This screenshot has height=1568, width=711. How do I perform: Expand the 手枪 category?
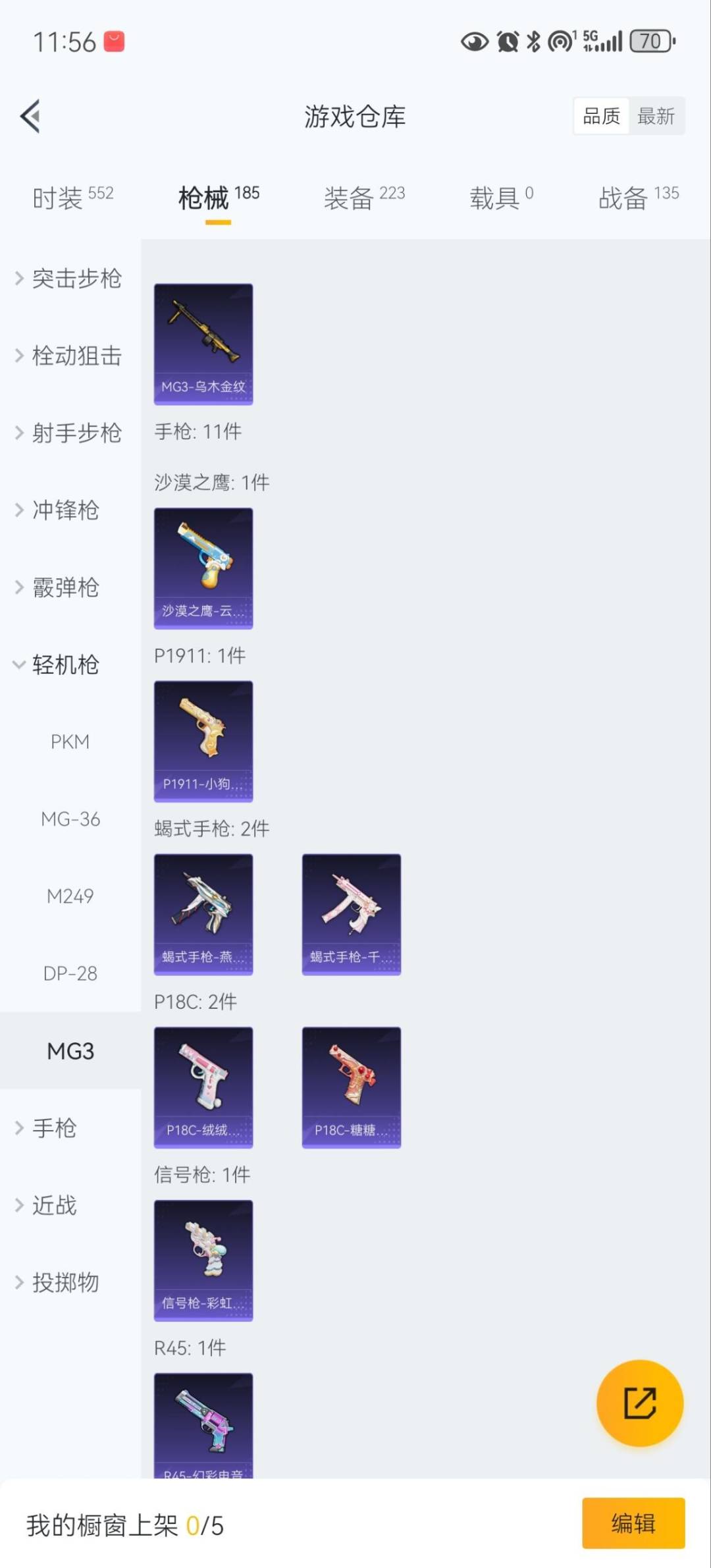pos(55,1127)
